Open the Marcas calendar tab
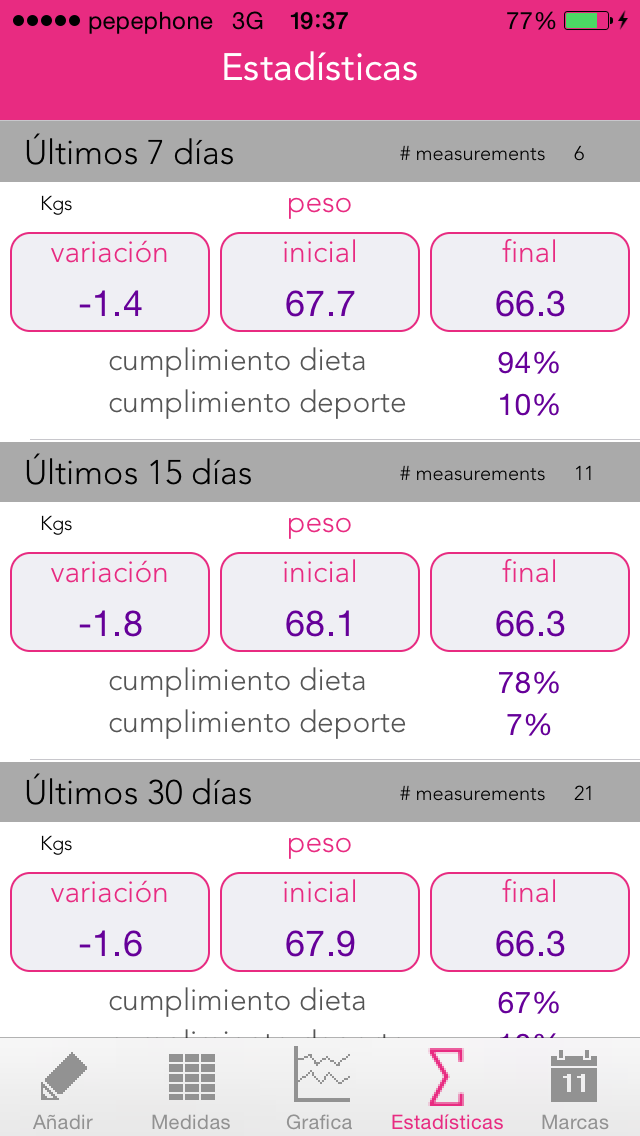 click(575, 1087)
